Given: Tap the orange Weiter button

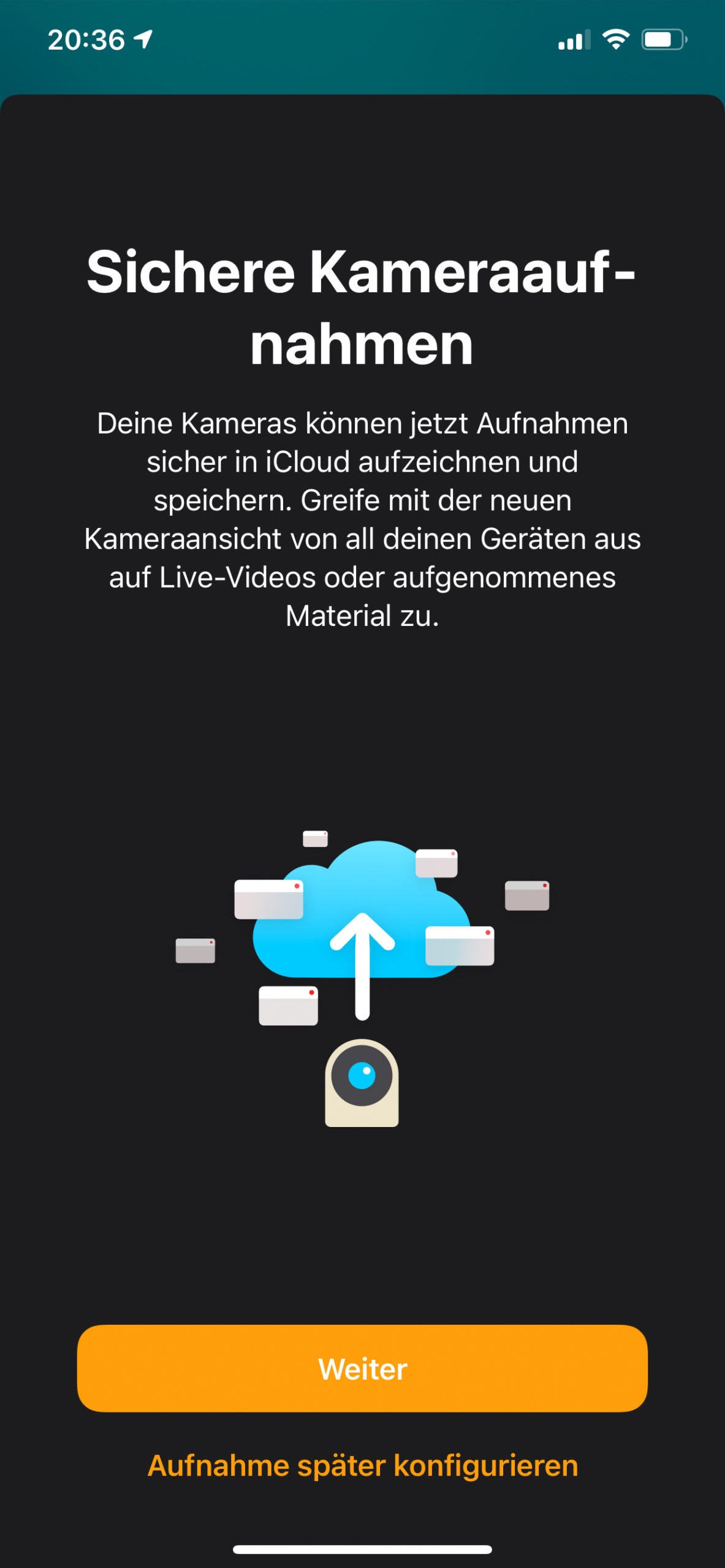Looking at the screenshot, I should [x=362, y=1368].
